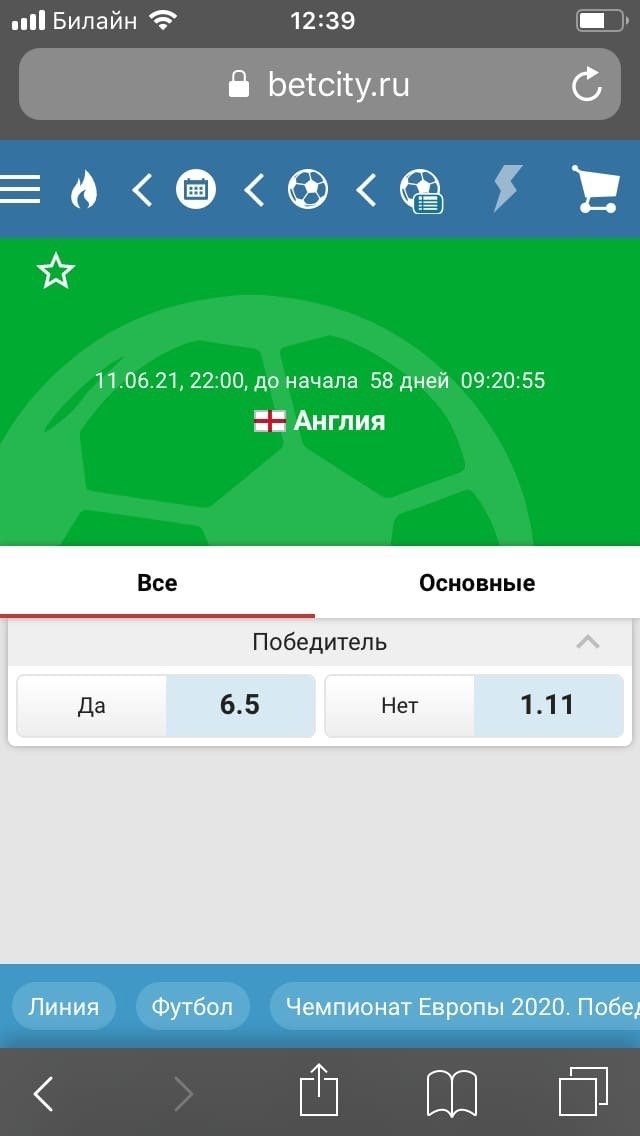This screenshot has width=640, height=1136.
Task: Open the hamburger menu
Action: click(x=20, y=189)
